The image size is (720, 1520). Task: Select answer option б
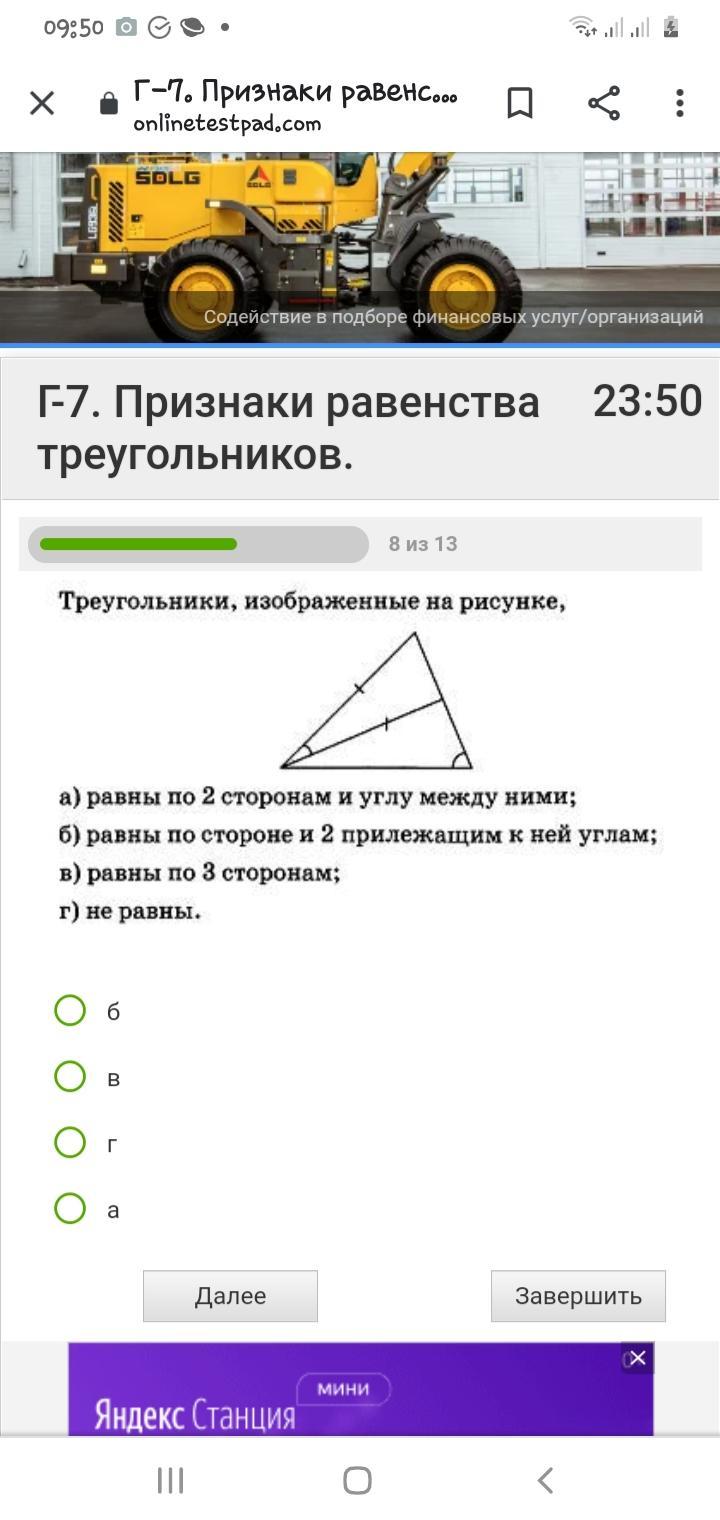click(x=70, y=1010)
